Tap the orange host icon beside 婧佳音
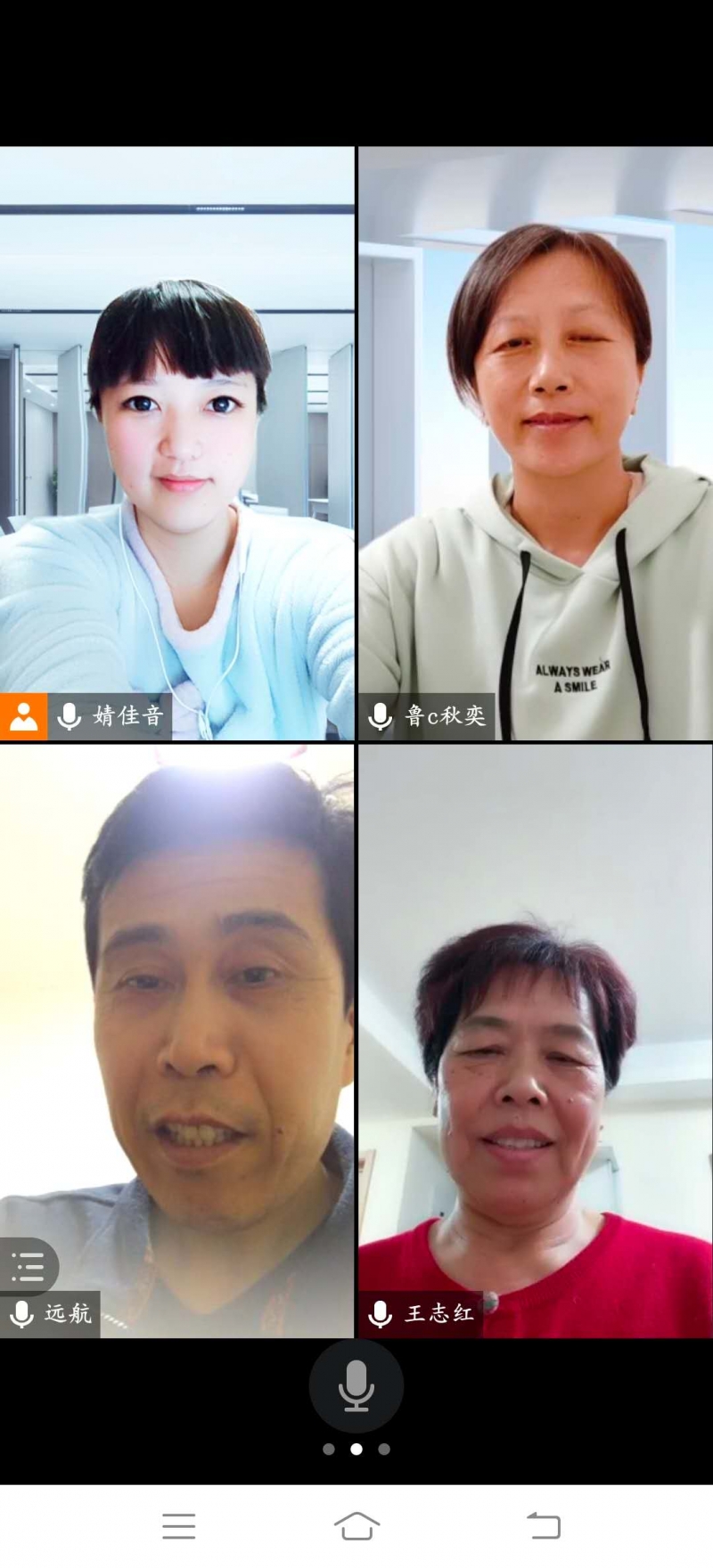This screenshot has height=1568, width=713. pyautogui.click(x=23, y=716)
